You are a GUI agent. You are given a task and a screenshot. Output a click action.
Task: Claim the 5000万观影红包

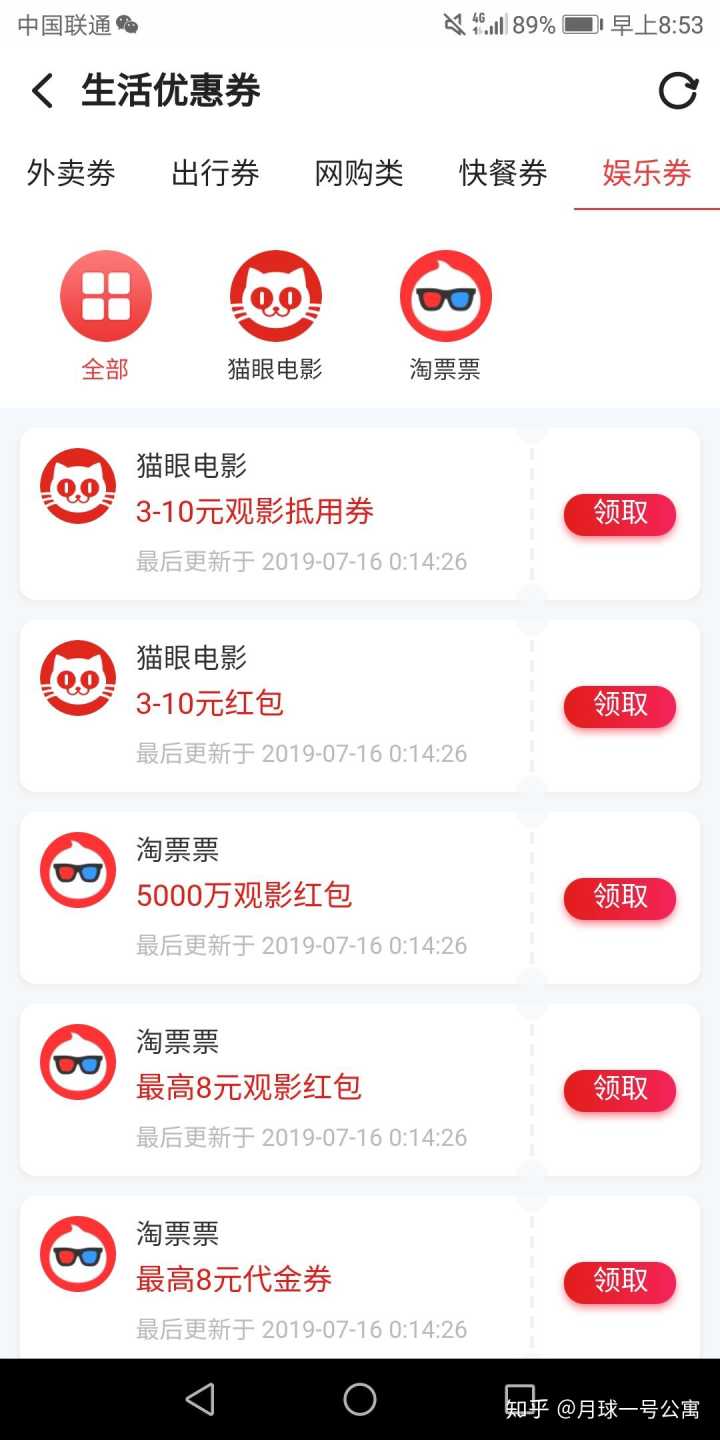[x=620, y=898]
